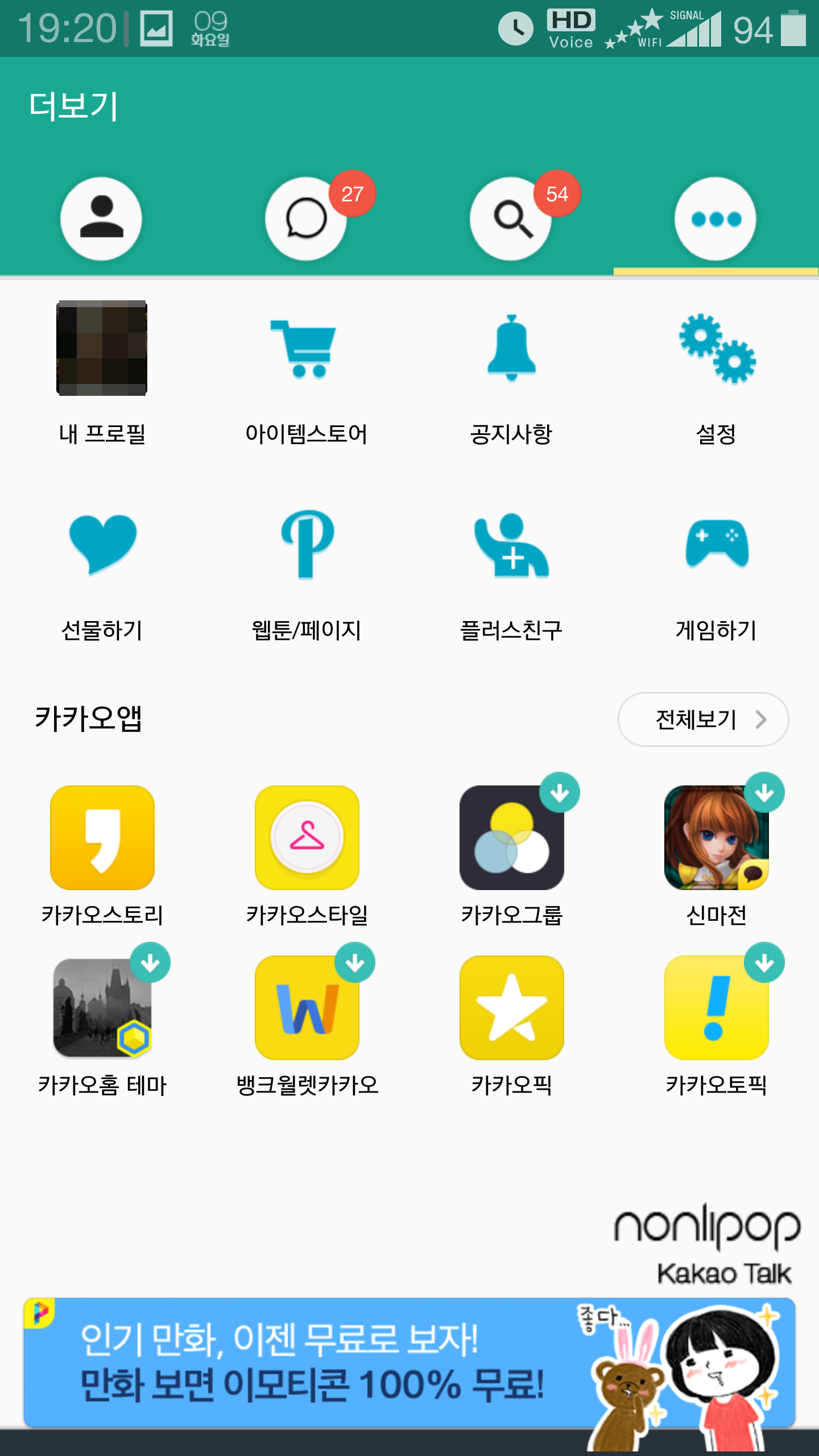Launch 카카오스토리 app
Screen dimensions: 819x1456
click(102, 838)
